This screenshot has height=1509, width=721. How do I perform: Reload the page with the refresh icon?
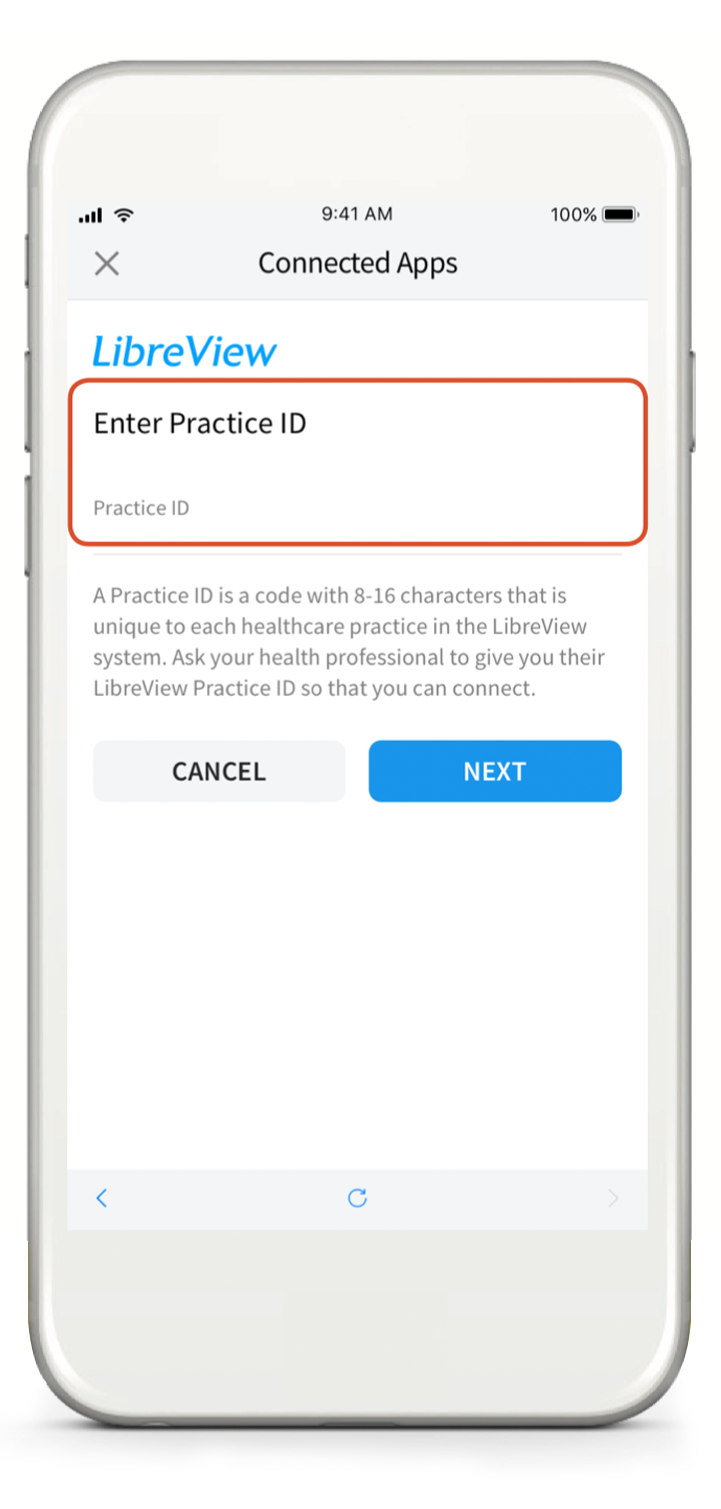pos(357,1198)
